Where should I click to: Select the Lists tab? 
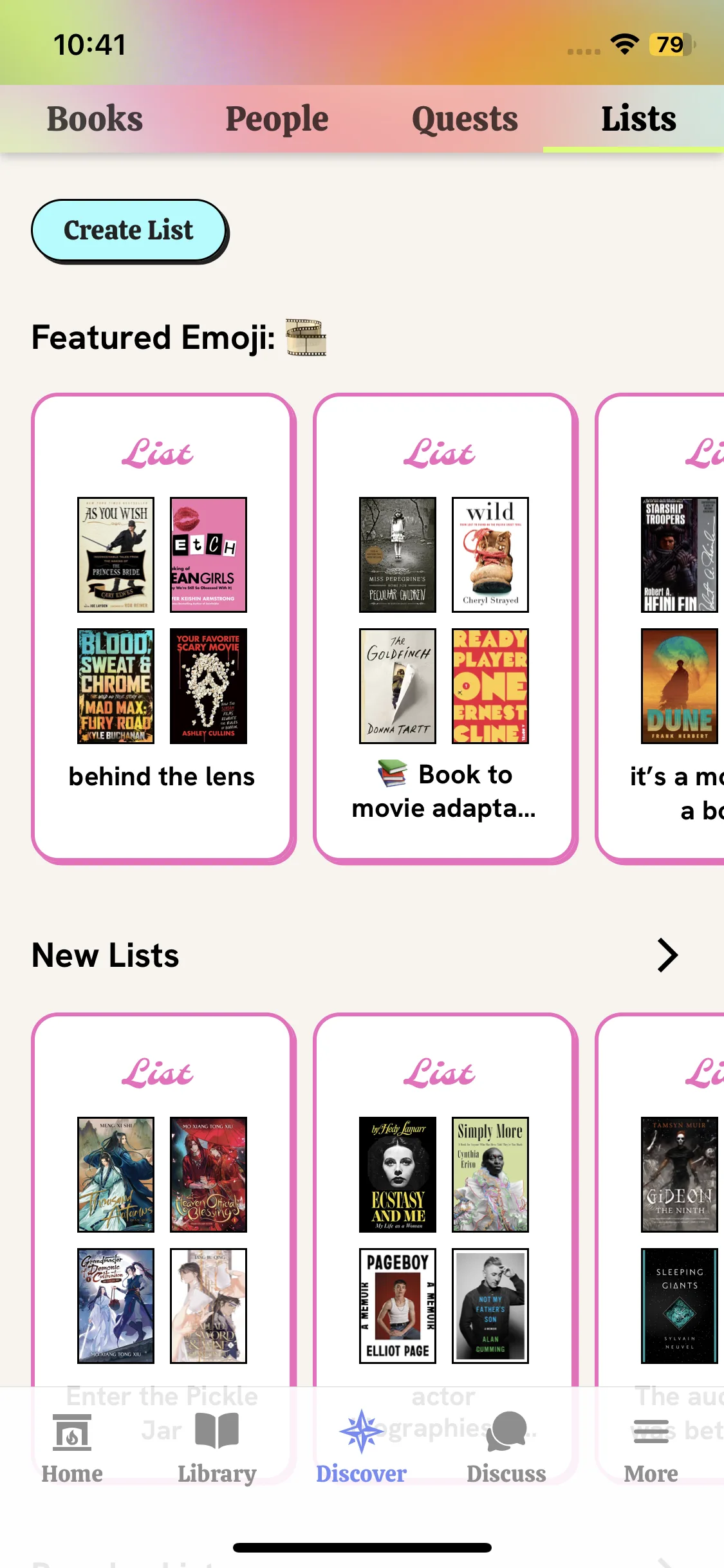pos(638,119)
